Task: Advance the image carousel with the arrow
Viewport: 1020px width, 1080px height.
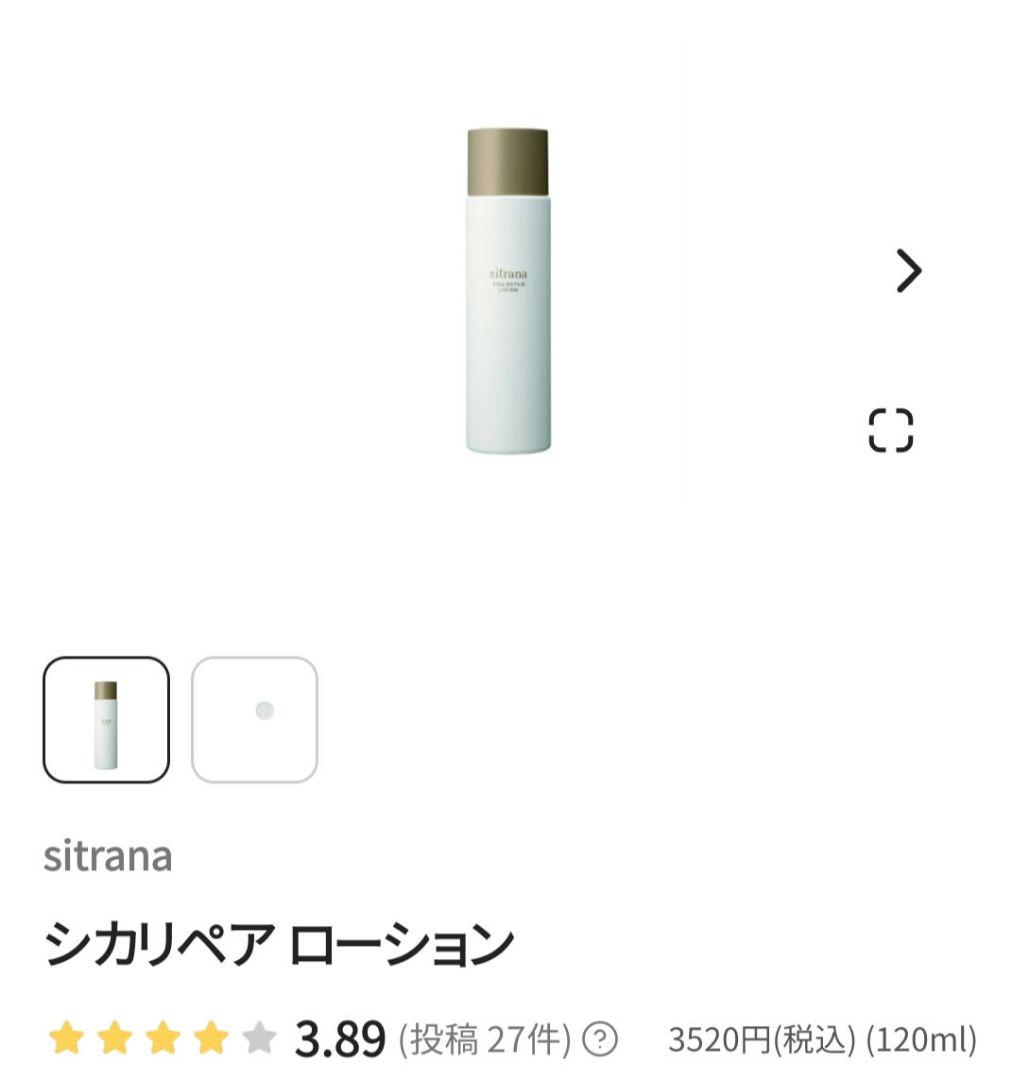Action: [x=908, y=270]
